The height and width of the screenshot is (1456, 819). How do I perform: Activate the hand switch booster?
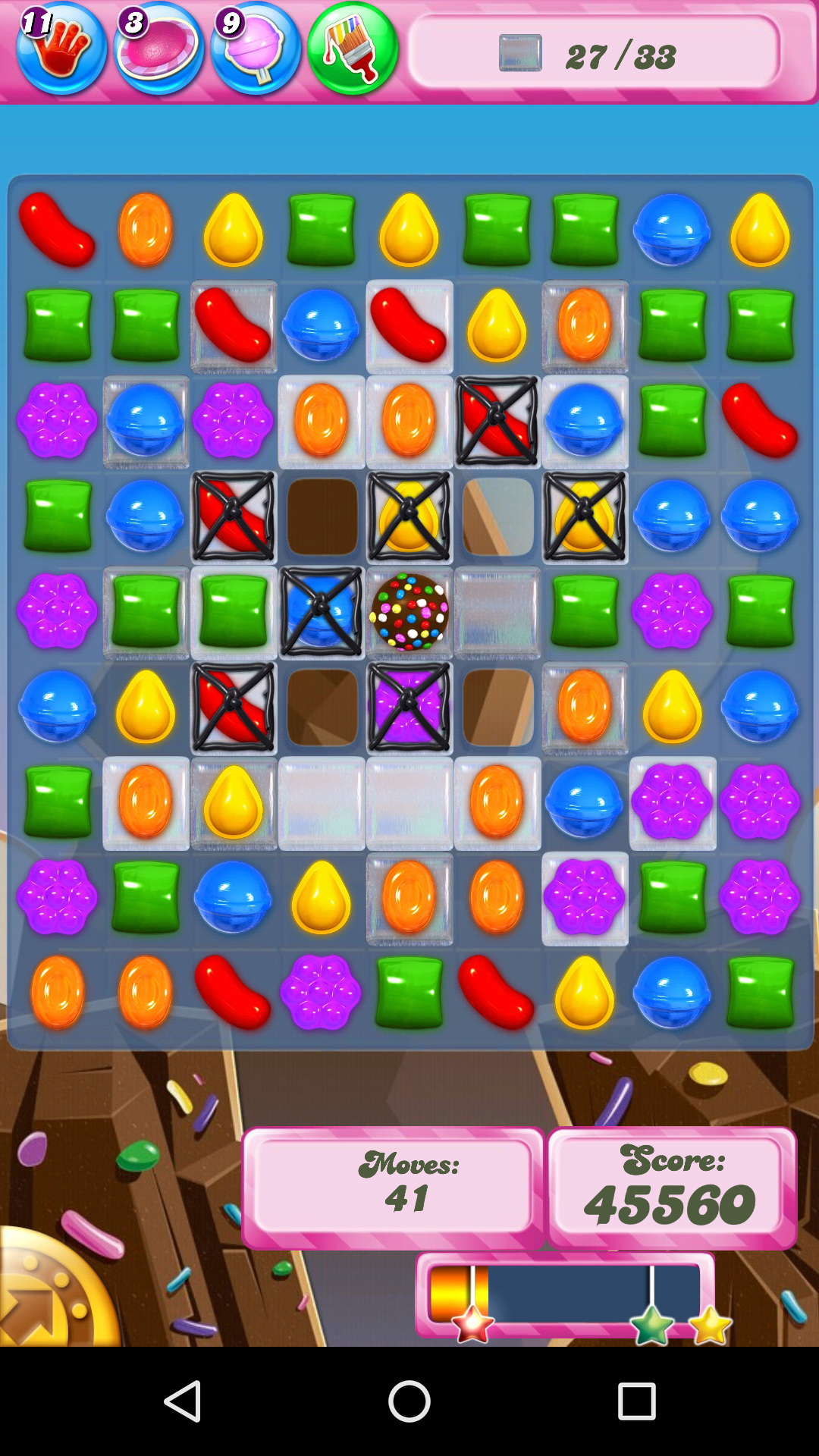tap(61, 49)
